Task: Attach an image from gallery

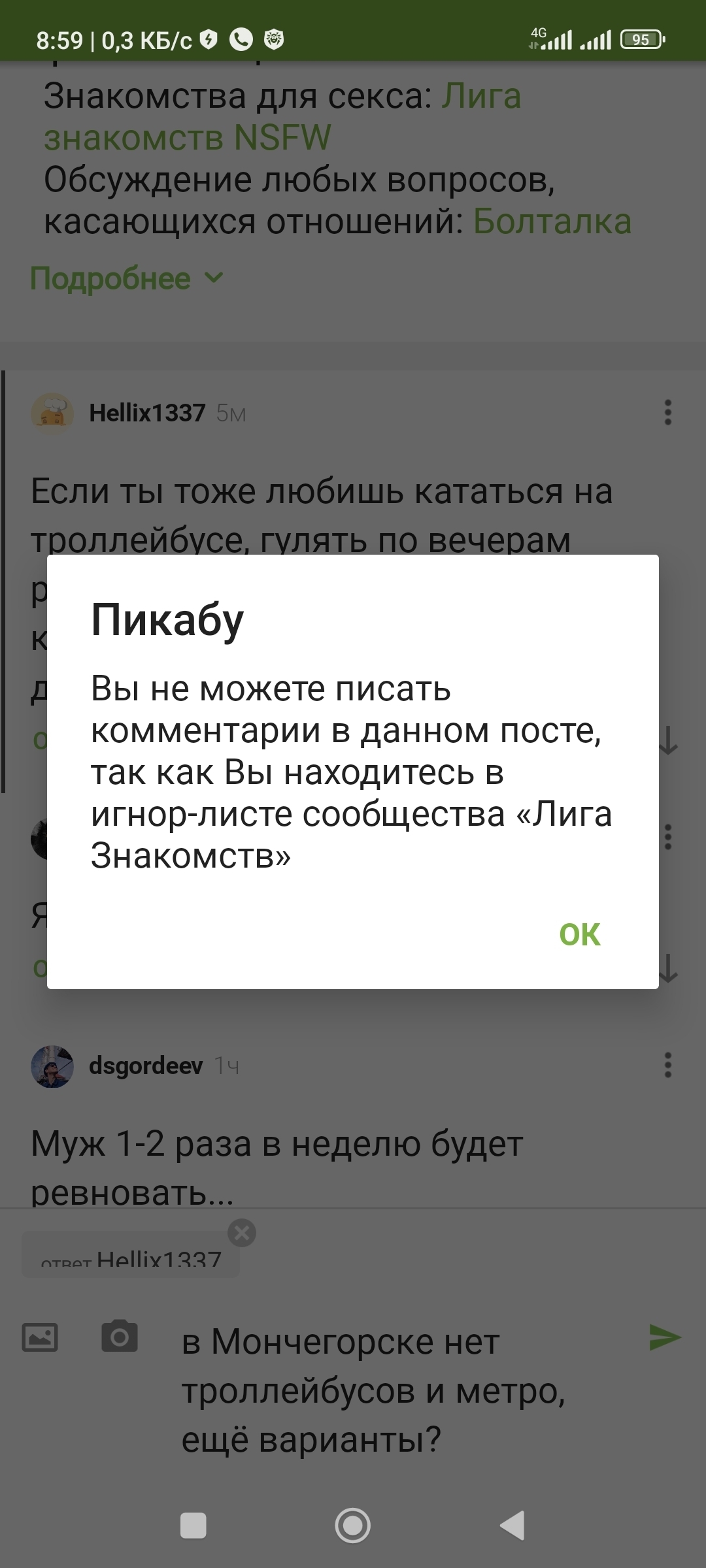Action: click(x=40, y=1337)
